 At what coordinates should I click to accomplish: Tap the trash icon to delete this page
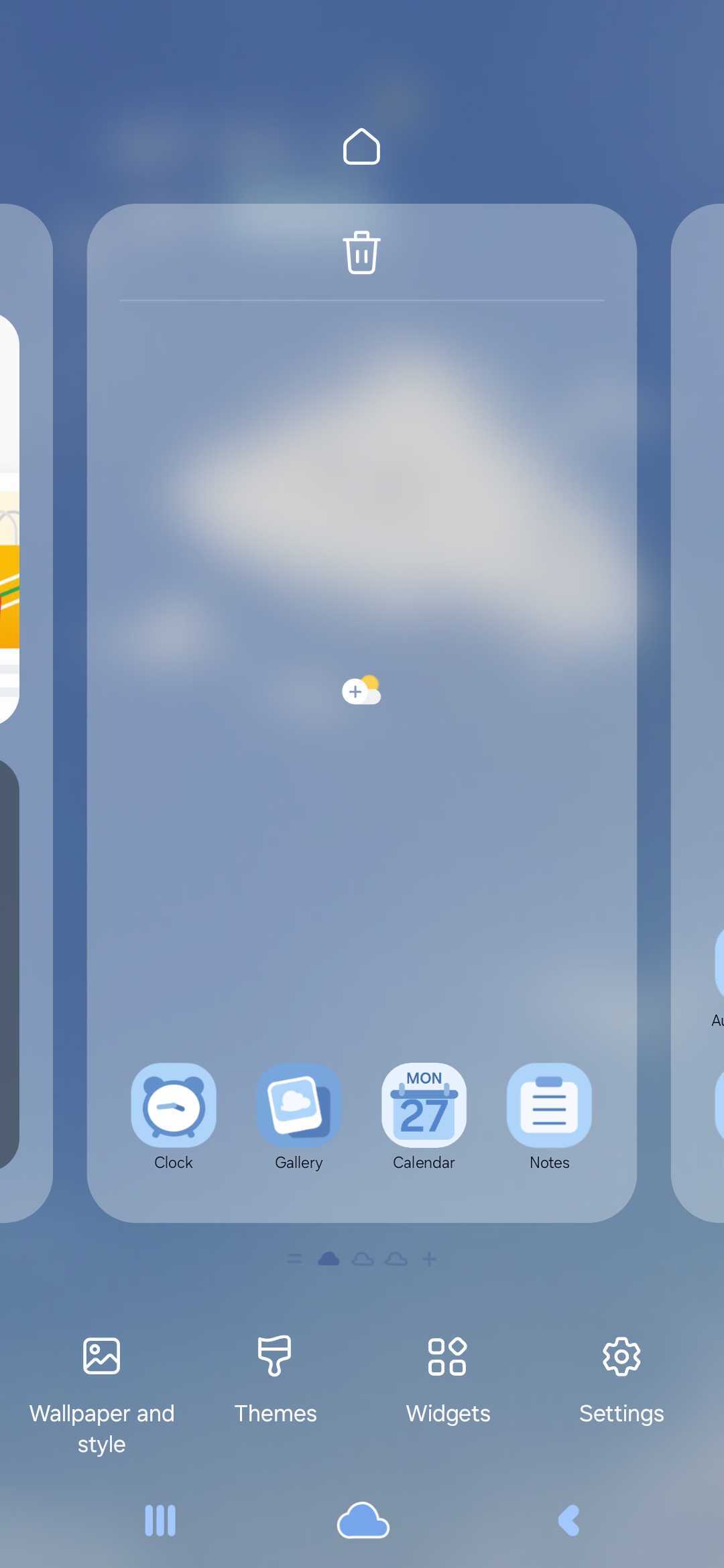point(361,253)
